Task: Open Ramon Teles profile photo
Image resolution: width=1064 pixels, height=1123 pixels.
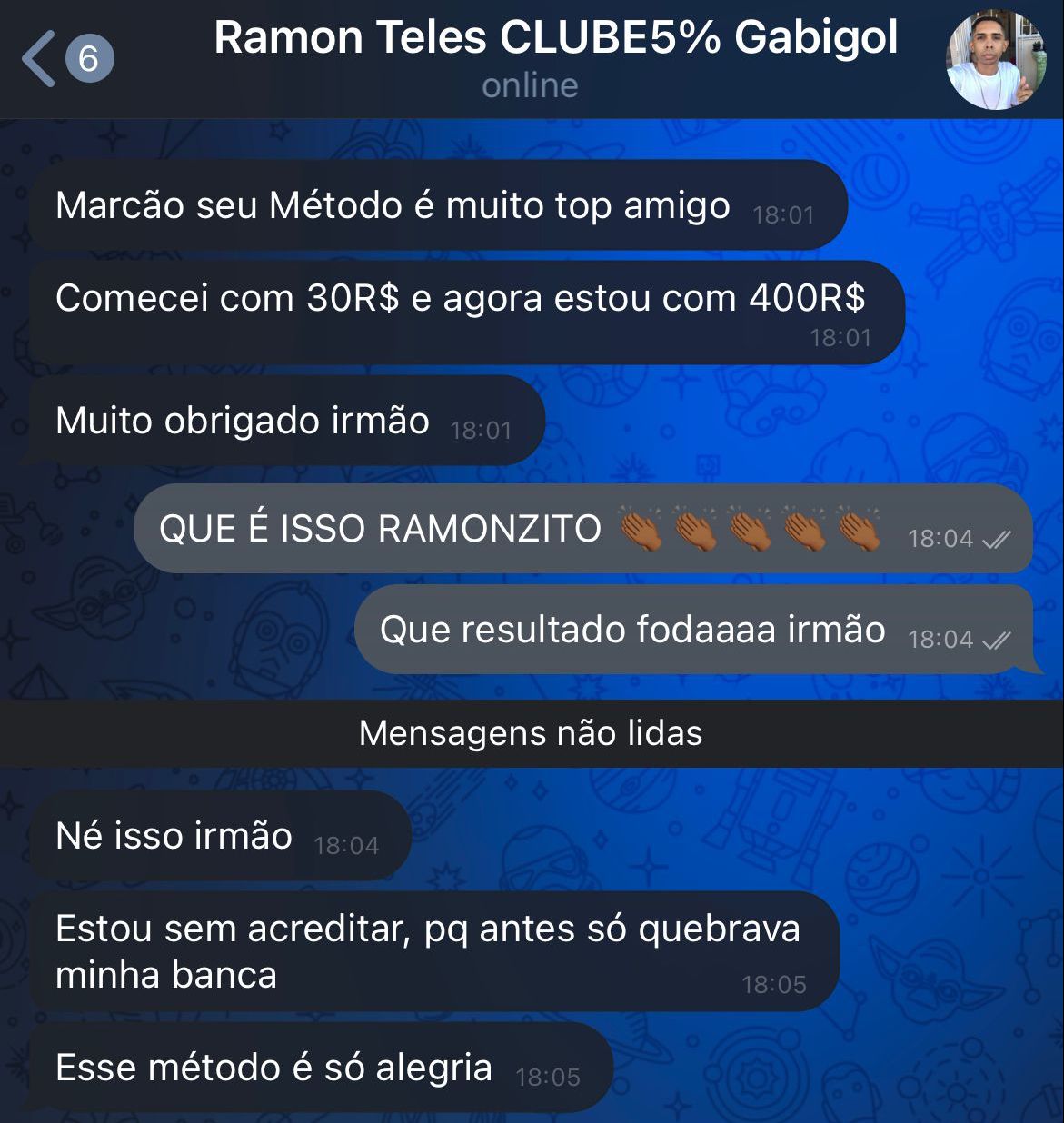Action: click(x=997, y=59)
